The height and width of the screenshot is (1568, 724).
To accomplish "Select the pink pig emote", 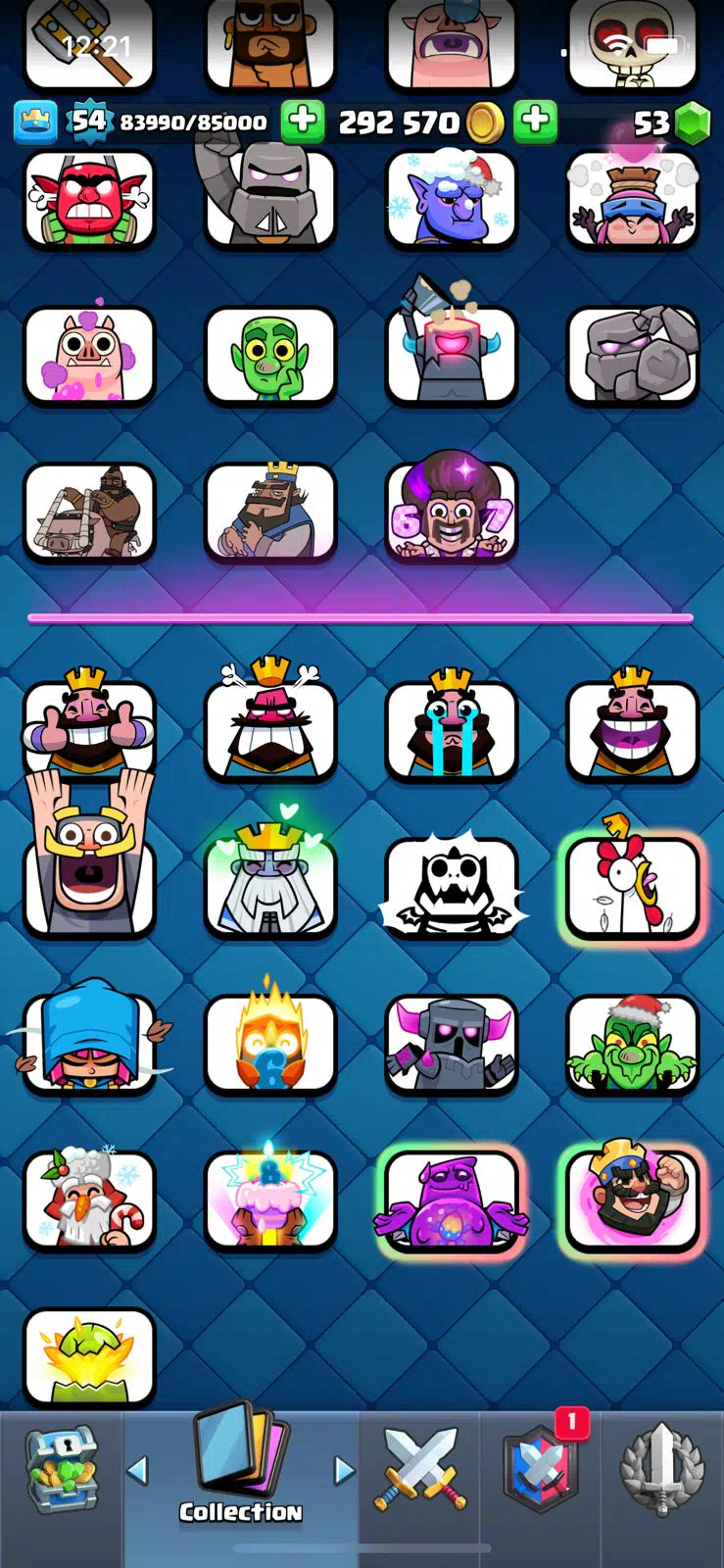I will (x=89, y=355).
